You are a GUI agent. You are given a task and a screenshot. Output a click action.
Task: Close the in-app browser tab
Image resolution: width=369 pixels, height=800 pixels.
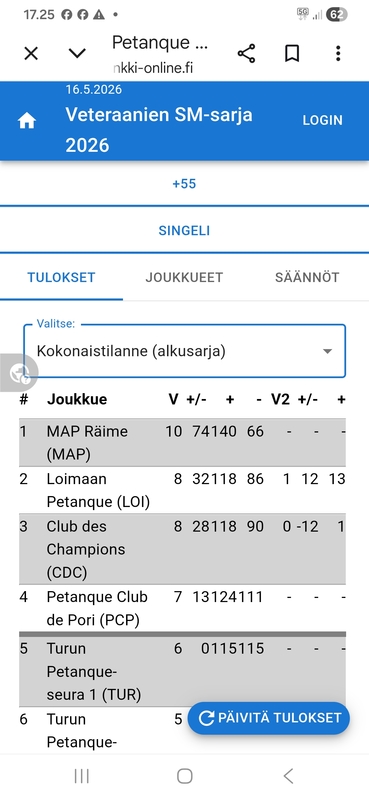click(31, 53)
